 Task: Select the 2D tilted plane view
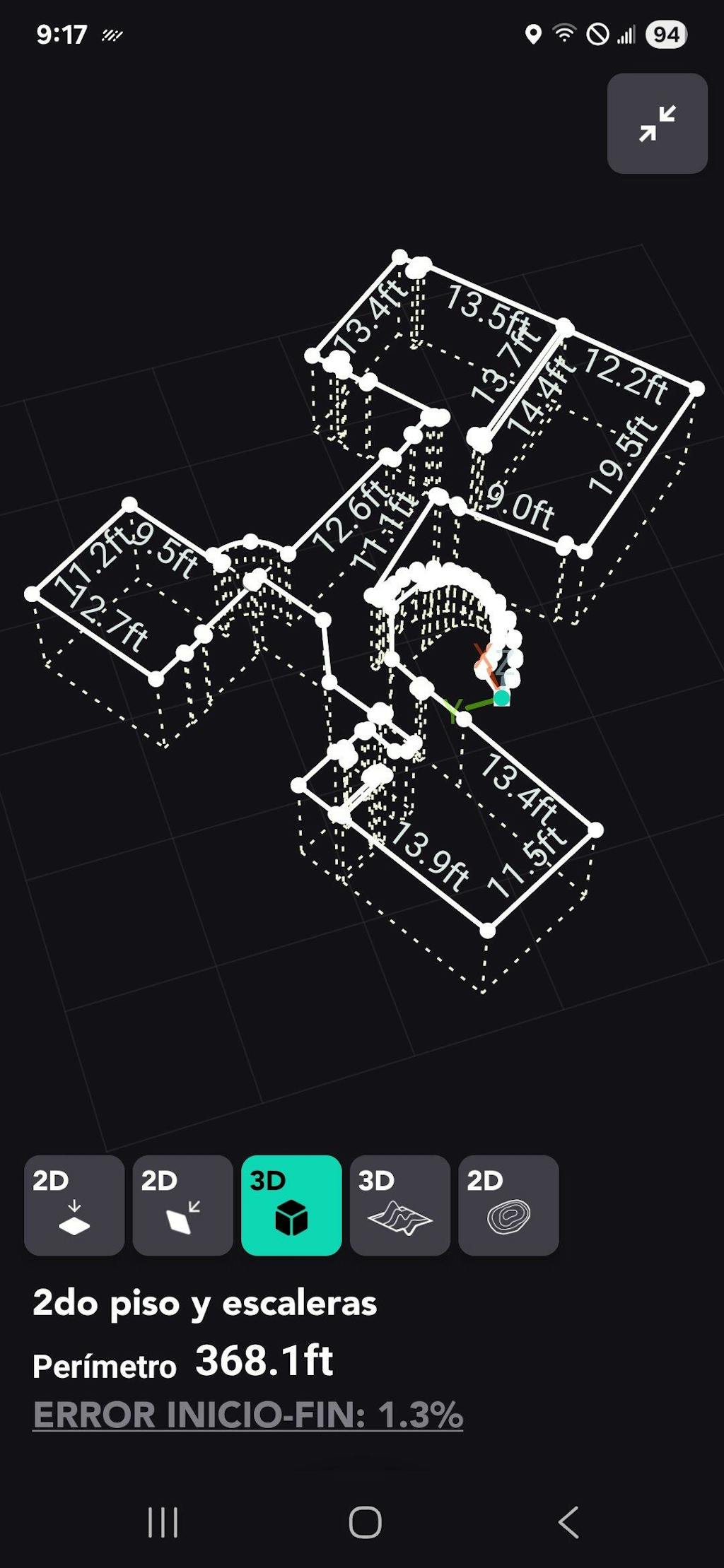click(x=182, y=1205)
